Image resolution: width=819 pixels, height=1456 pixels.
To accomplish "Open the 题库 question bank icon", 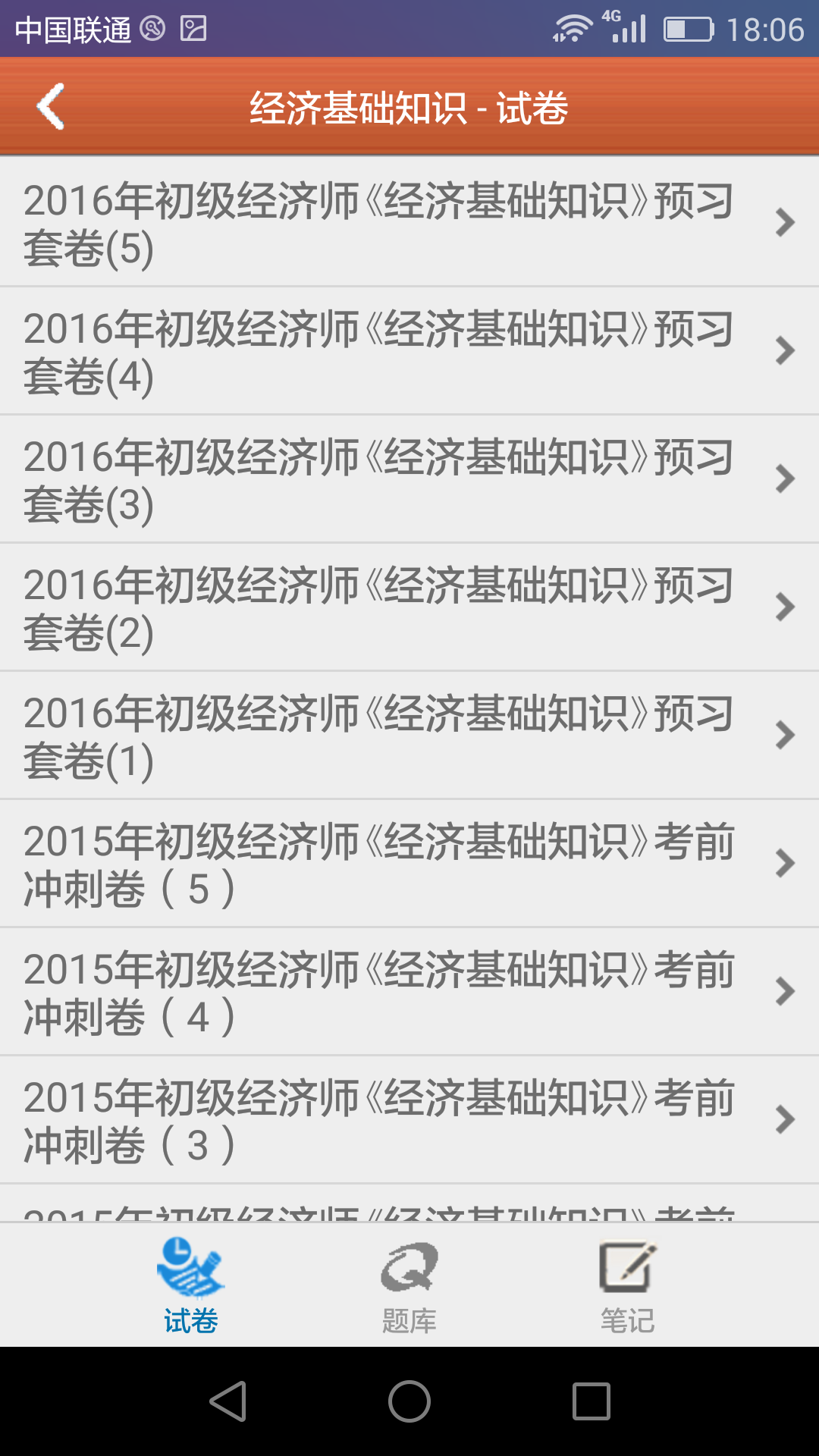I will (x=408, y=1263).
